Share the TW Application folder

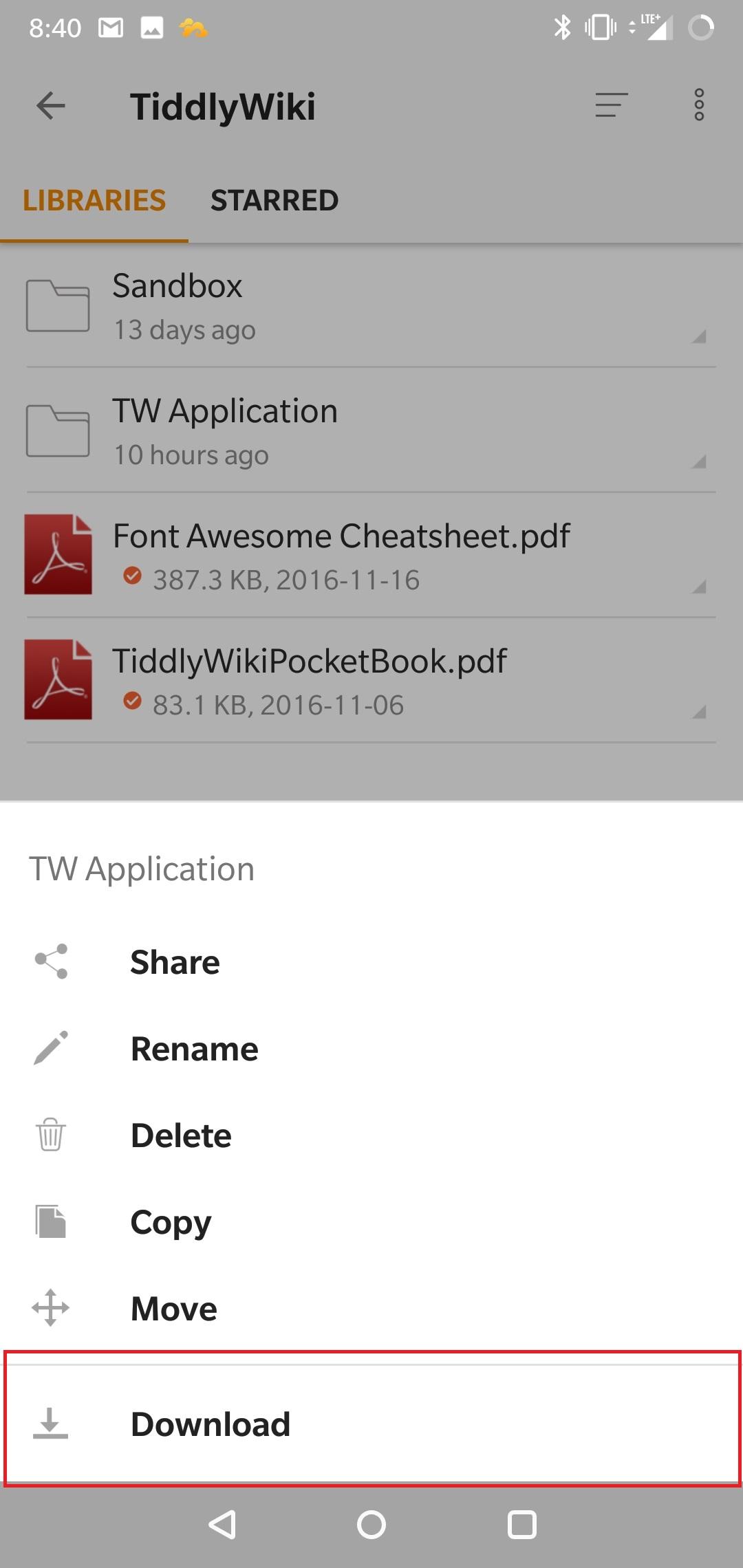(371, 961)
